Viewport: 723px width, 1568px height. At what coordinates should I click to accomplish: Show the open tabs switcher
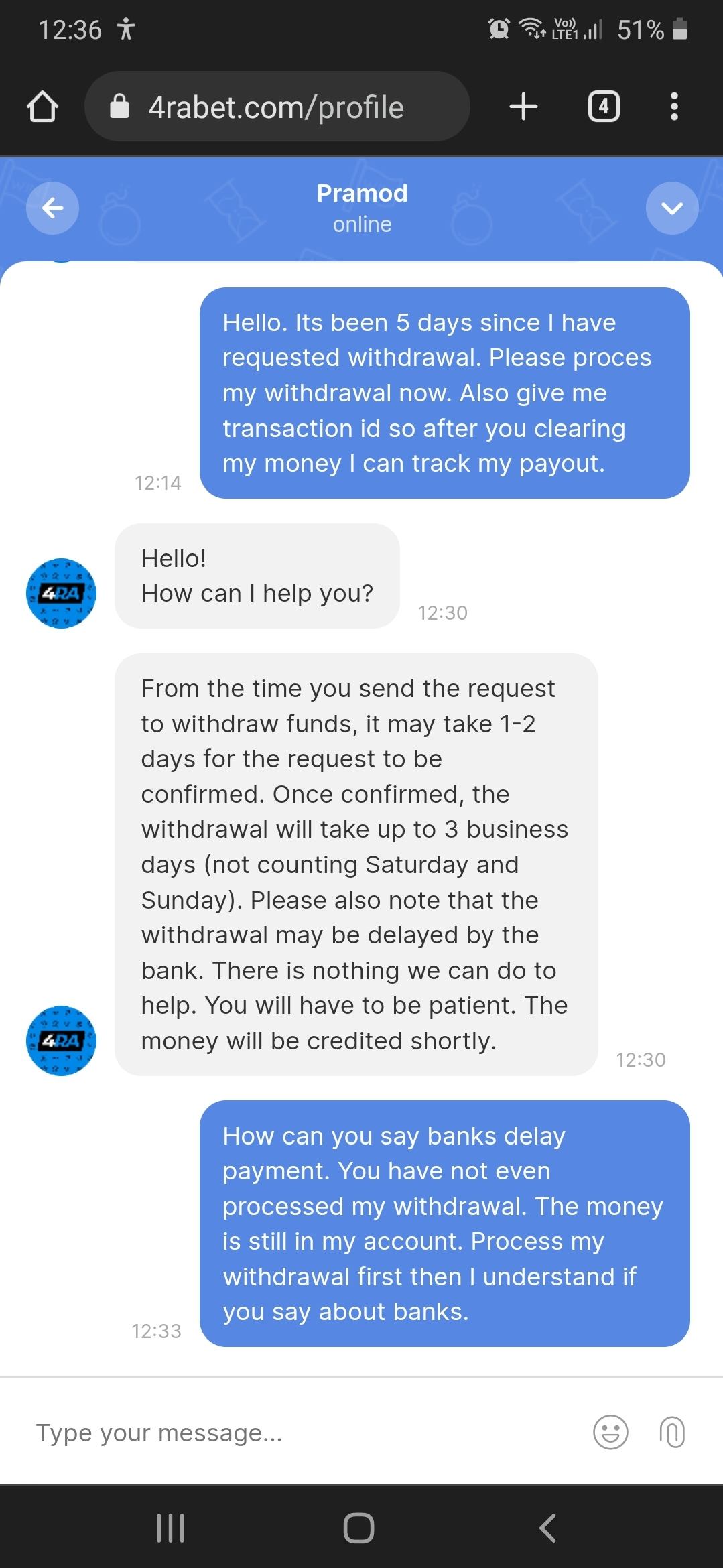click(604, 107)
